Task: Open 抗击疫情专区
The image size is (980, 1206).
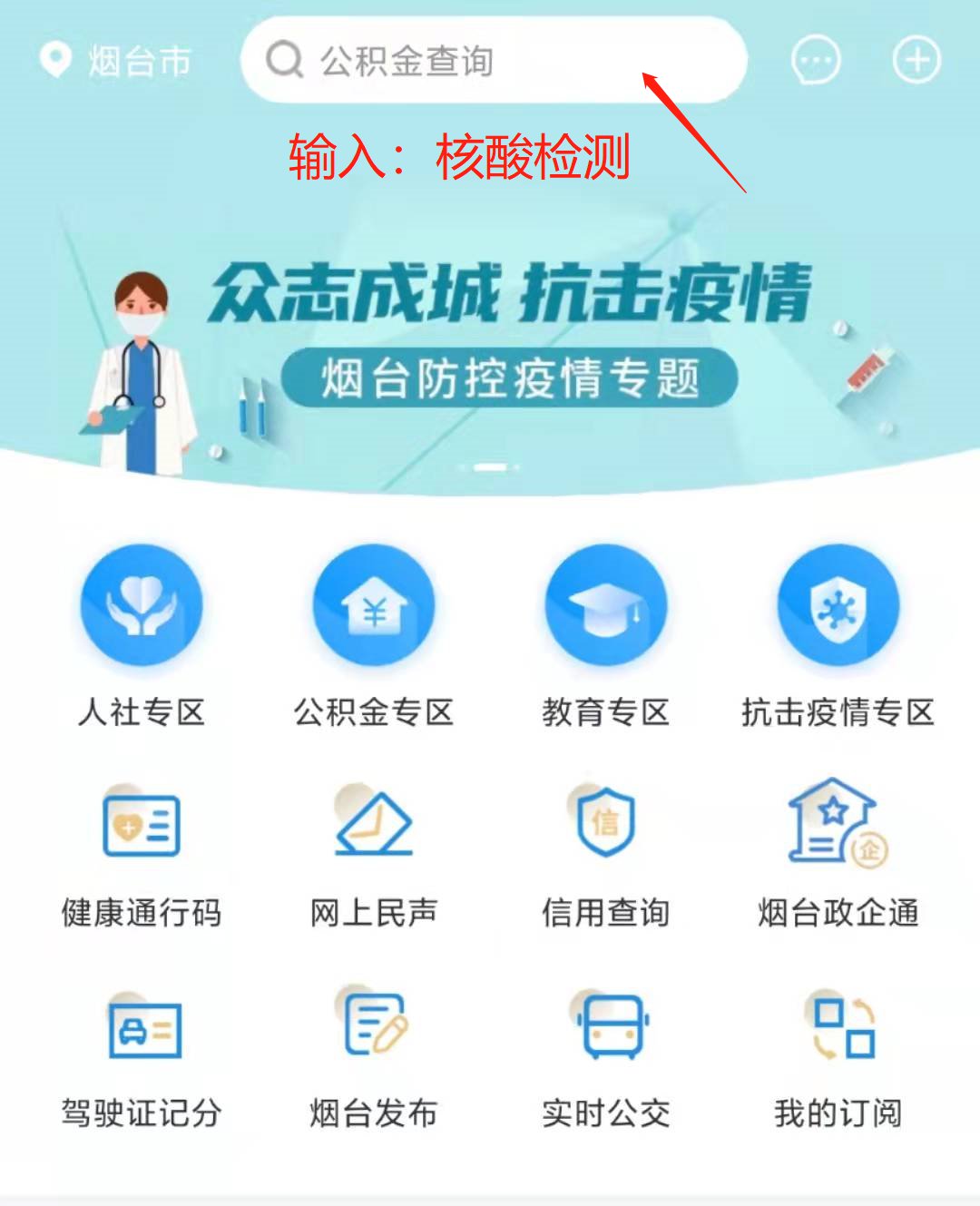Action: pyautogui.click(x=838, y=635)
